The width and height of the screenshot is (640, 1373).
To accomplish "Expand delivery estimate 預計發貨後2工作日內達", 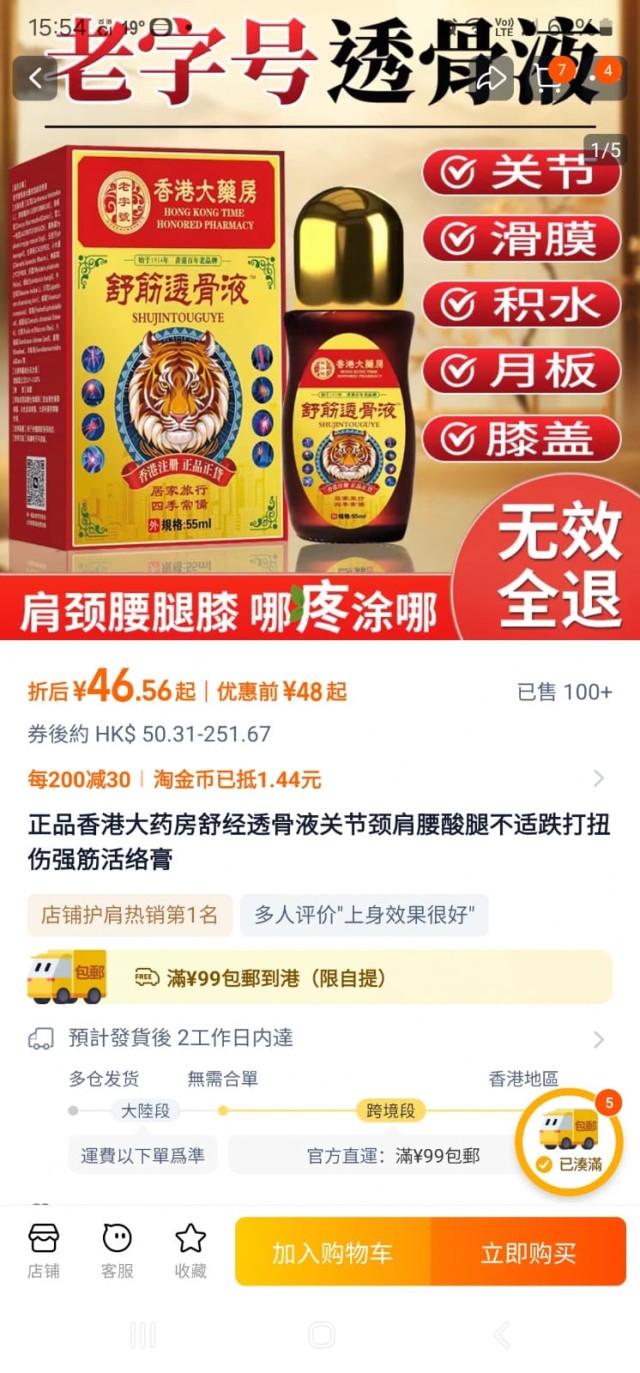I will [x=318, y=1038].
